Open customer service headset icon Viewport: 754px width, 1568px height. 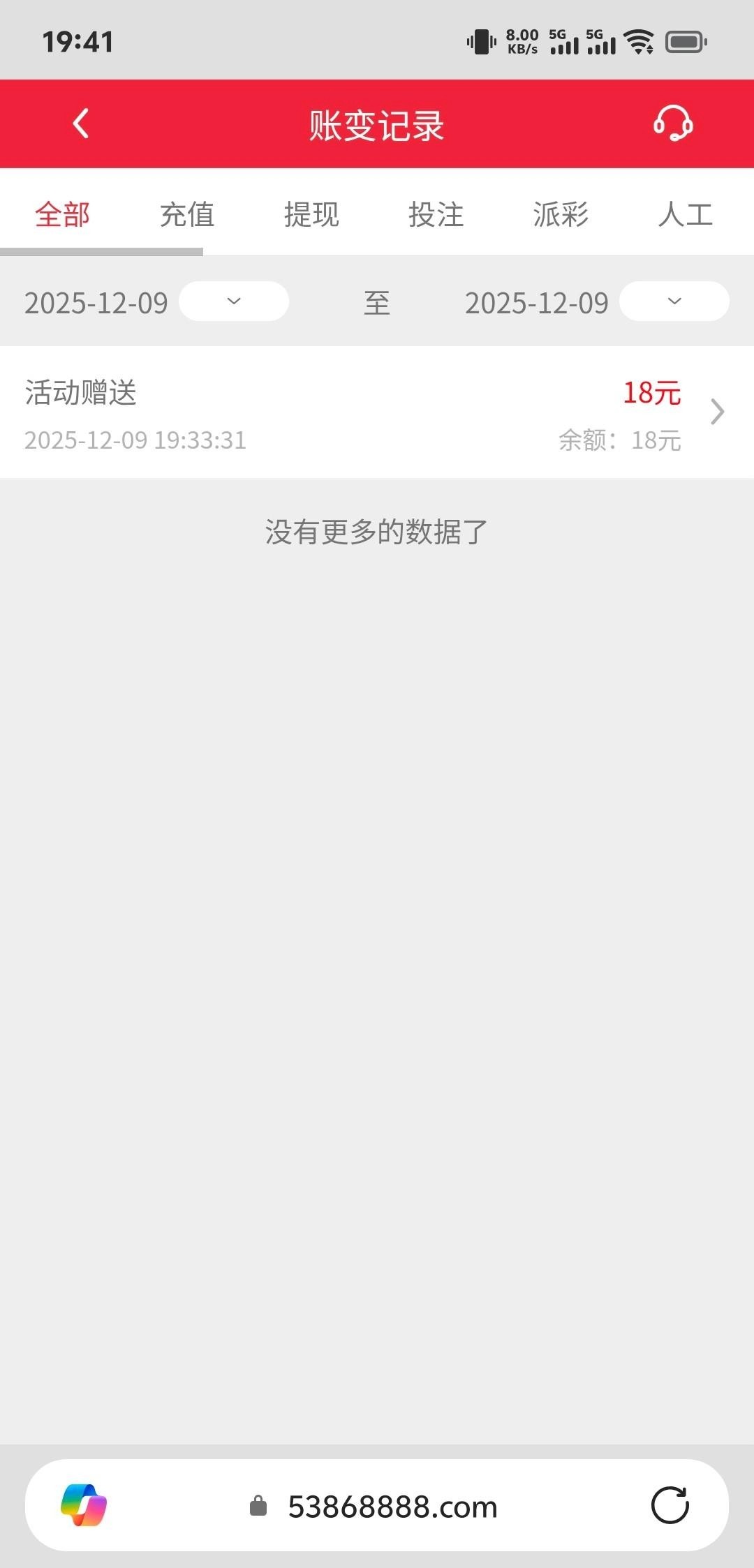(x=673, y=124)
